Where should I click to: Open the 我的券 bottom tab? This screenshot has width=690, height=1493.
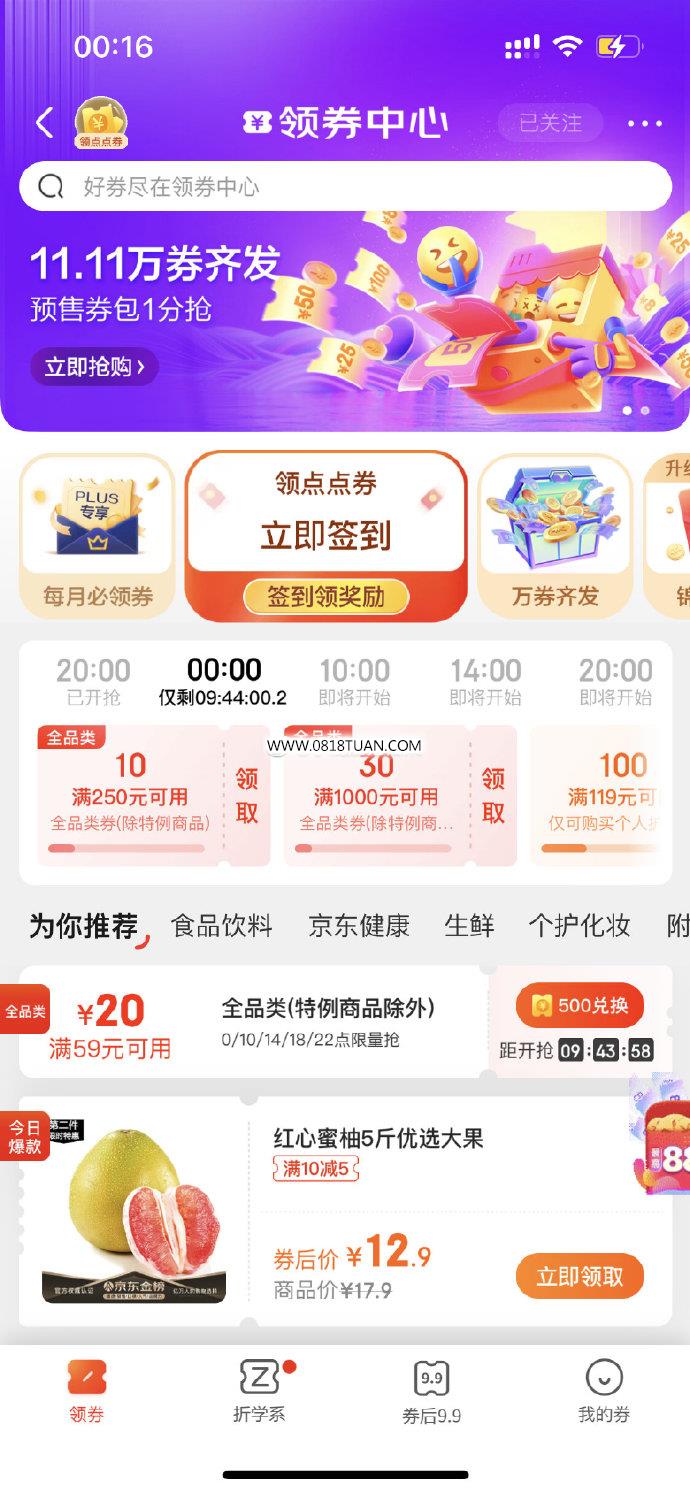[604, 1392]
